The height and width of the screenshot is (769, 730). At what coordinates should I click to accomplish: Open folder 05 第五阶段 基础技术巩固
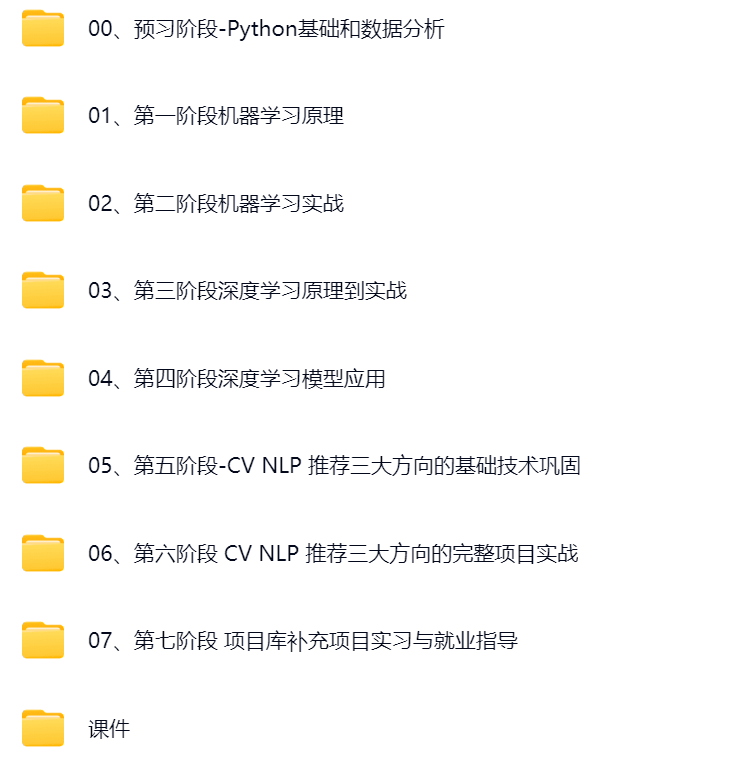pos(334,466)
